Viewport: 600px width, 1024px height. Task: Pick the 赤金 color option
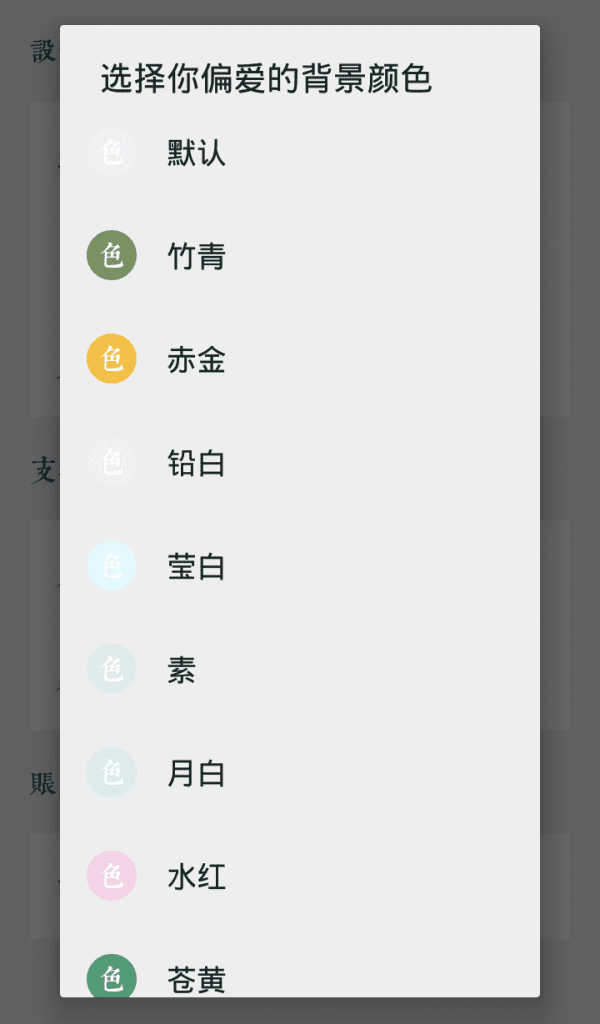(196, 360)
